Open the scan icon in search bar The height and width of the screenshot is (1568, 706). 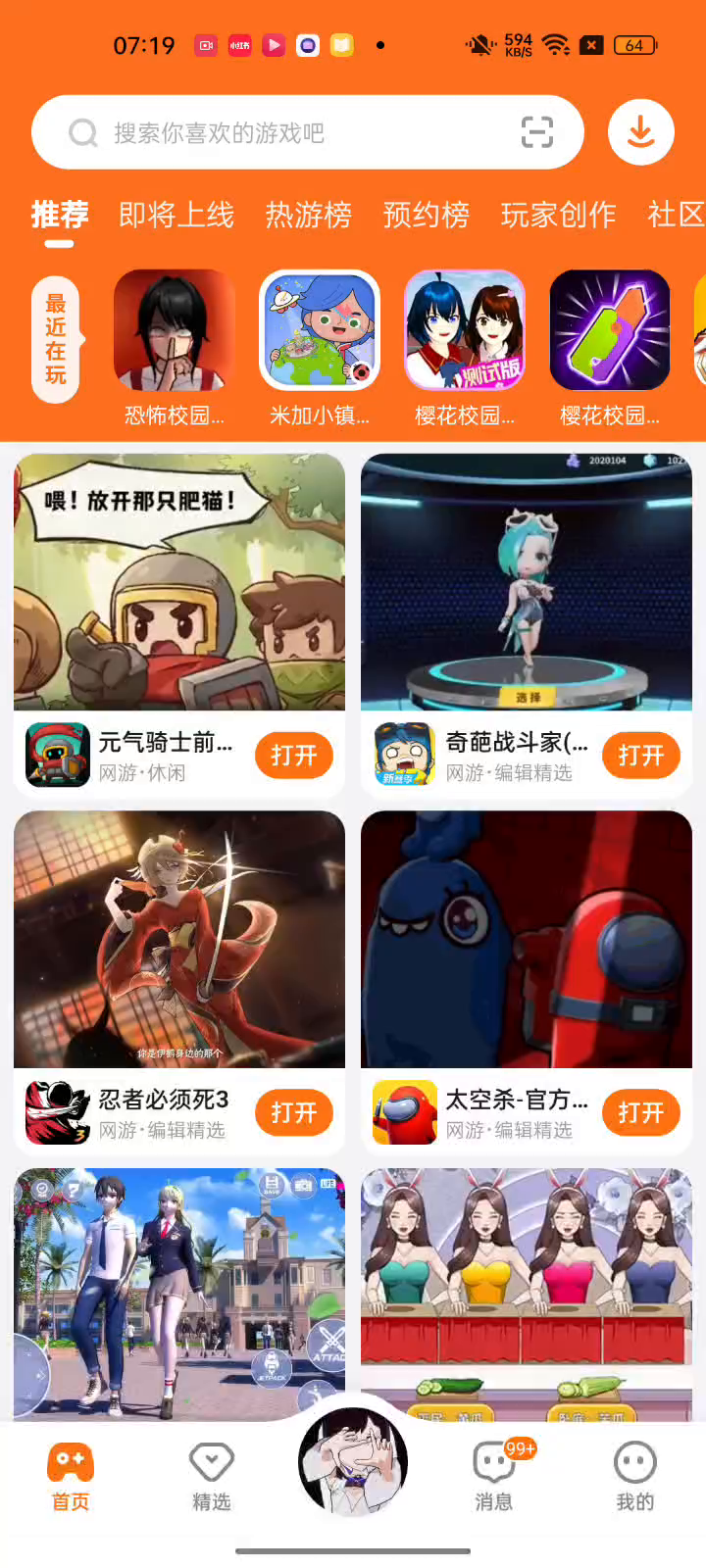click(x=536, y=132)
